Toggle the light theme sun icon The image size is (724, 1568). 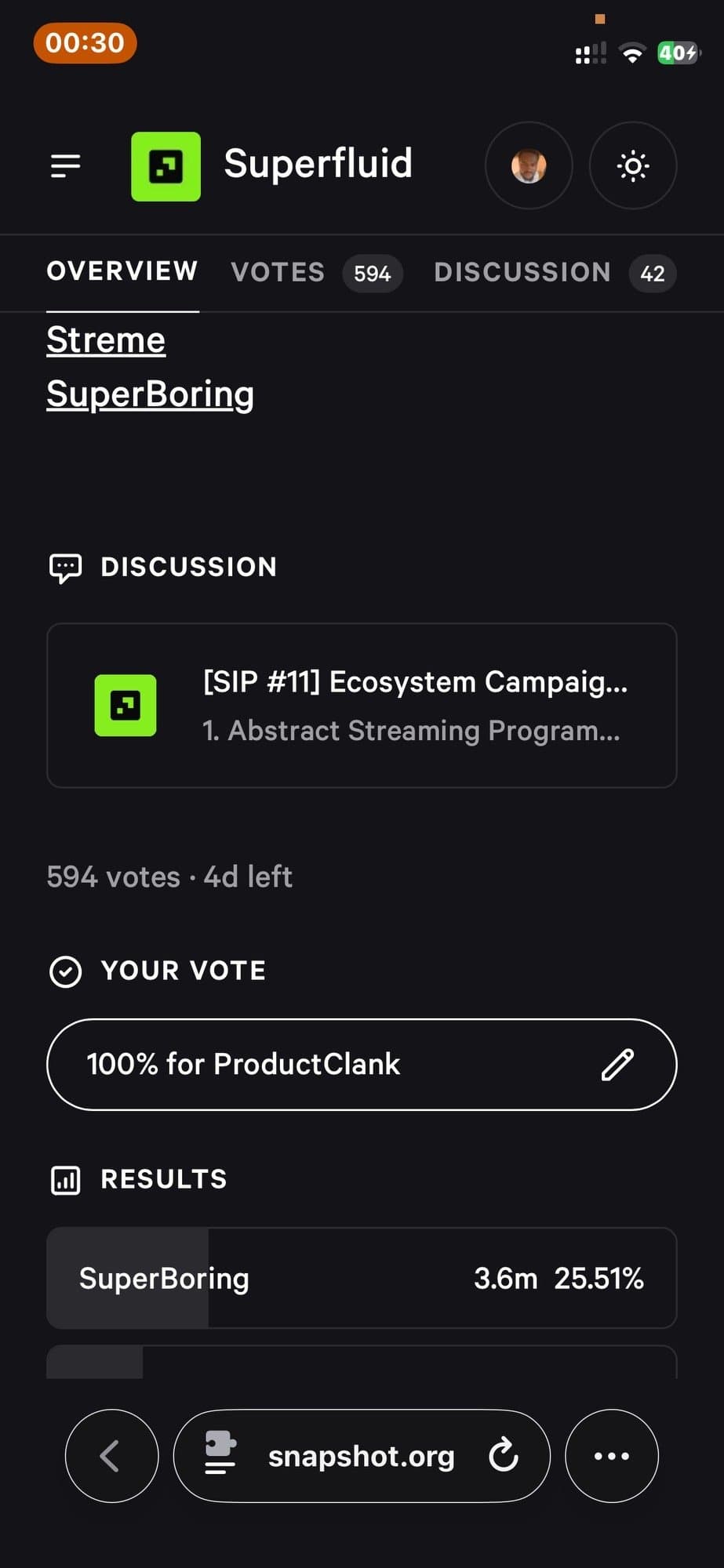(x=632, y=165)
